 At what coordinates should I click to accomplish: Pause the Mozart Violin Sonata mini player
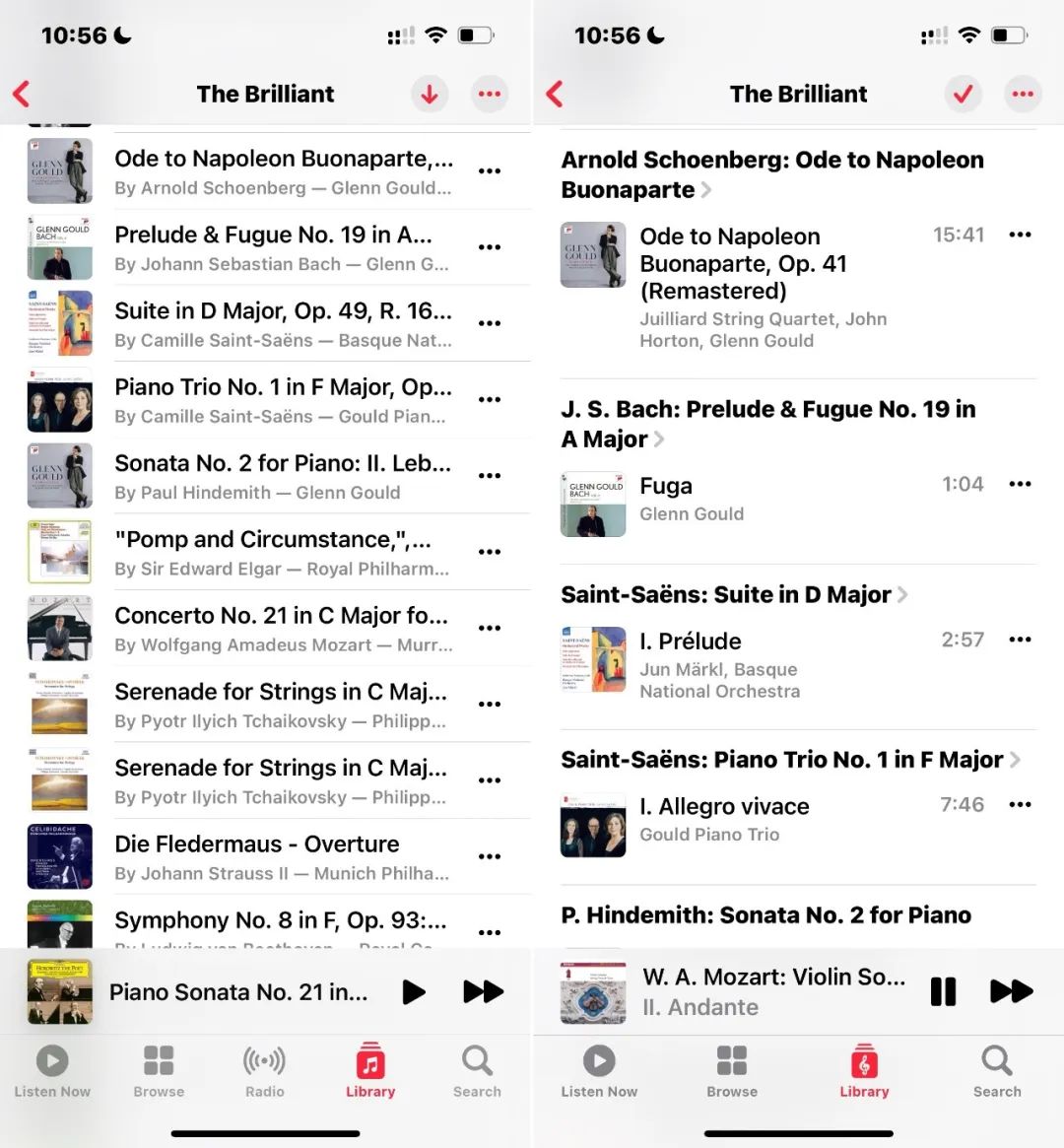(943, 991)
